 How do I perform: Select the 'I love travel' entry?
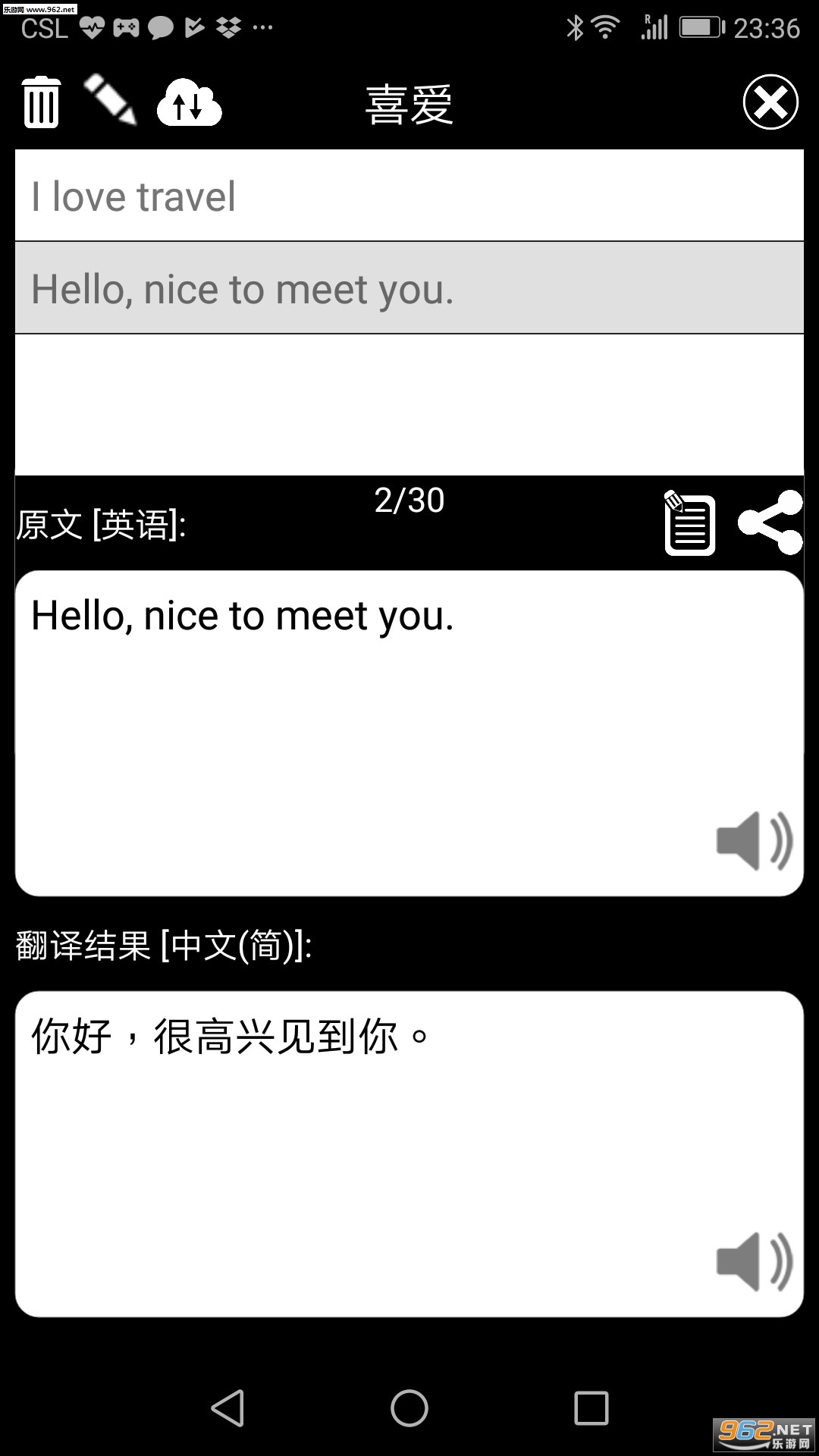pyautogui.click(x=409, y=196)
